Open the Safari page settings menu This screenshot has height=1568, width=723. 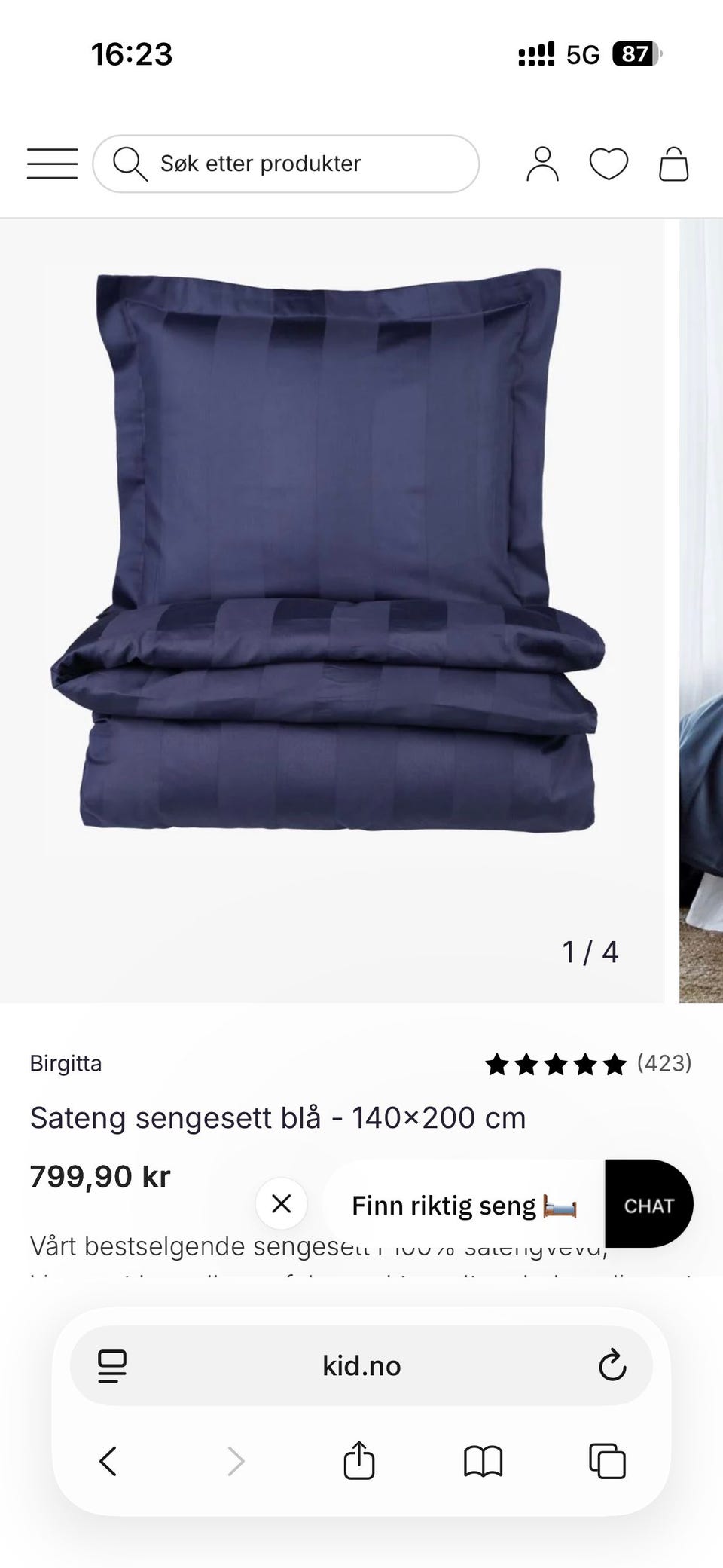[x=112, y=1365]
